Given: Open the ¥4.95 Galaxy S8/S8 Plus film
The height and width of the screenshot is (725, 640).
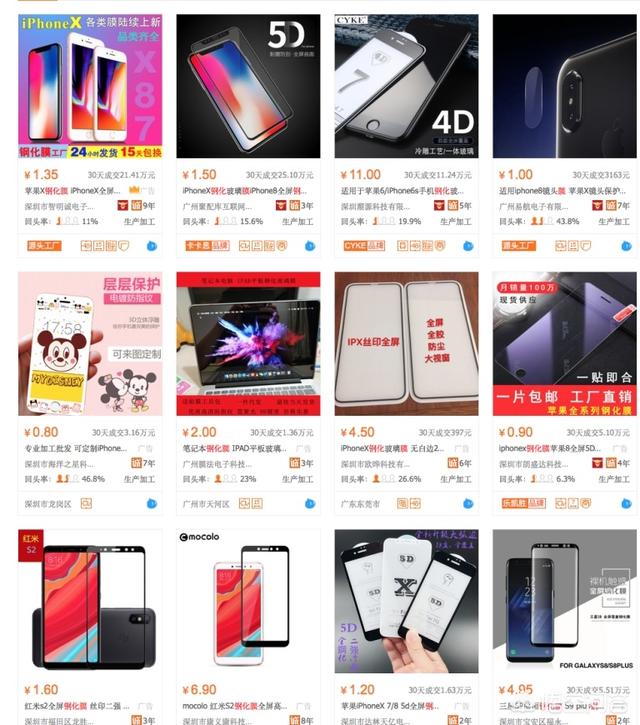Looking at the screenshot, I should pos(563,600).
